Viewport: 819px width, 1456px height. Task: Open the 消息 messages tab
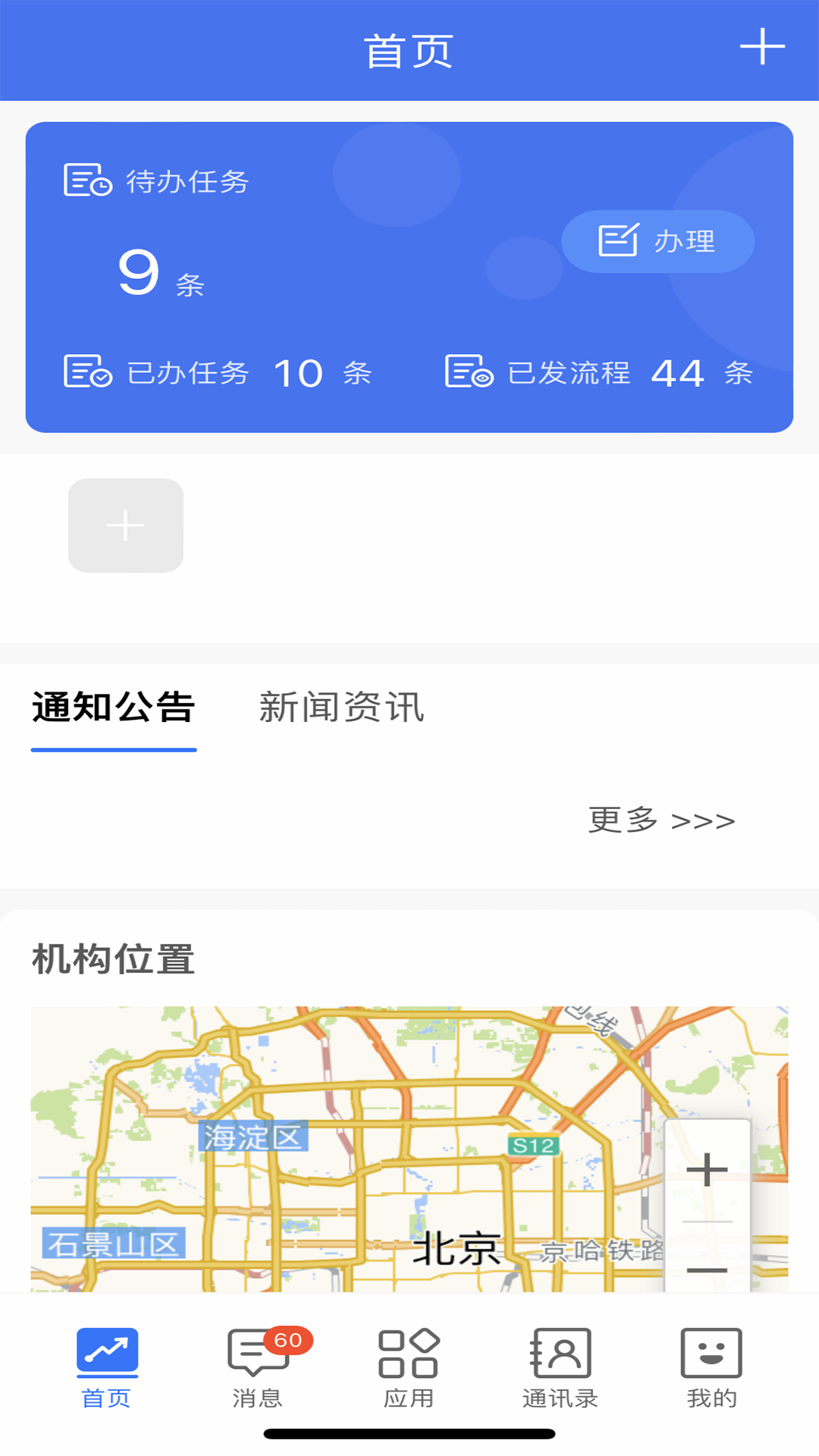258,1367
